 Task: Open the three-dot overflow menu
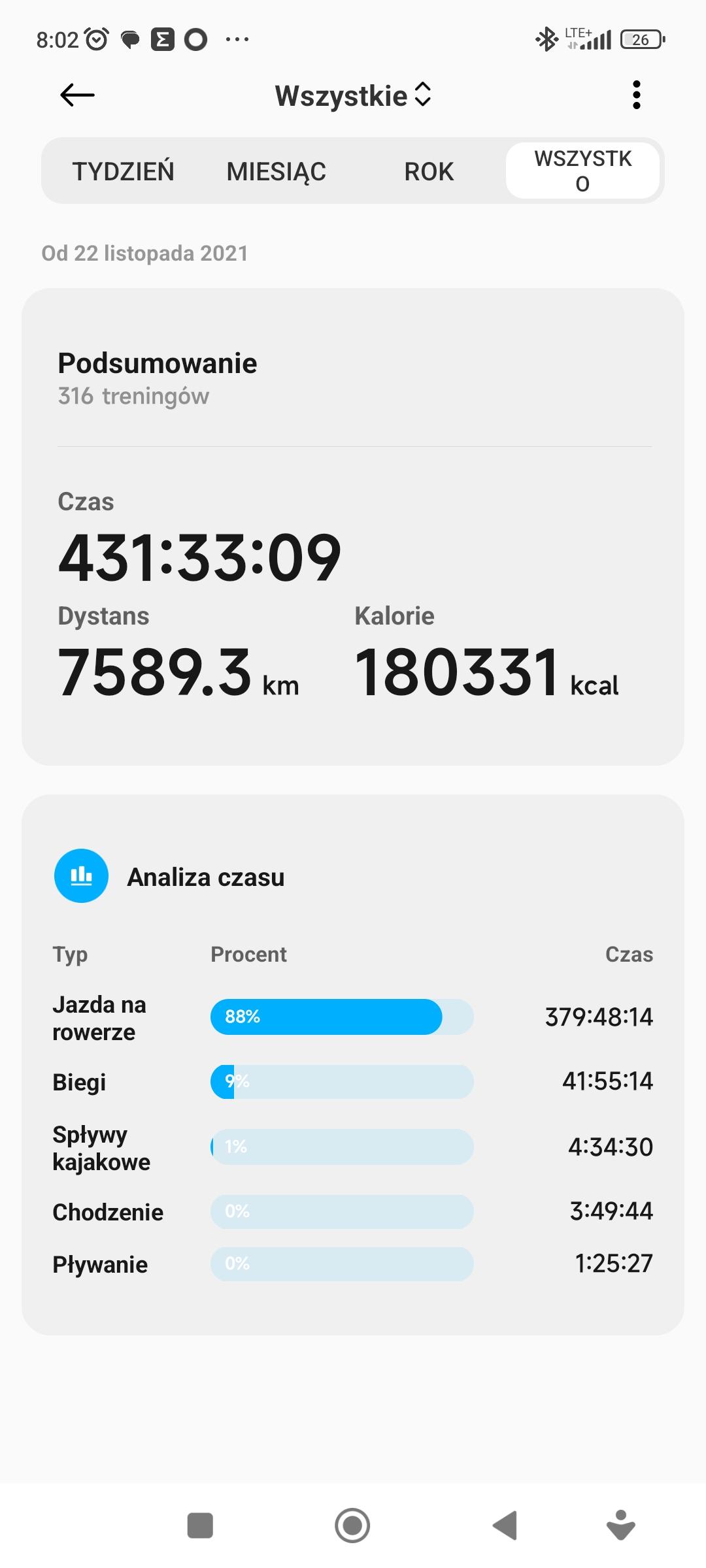click(x=636, y=95)
